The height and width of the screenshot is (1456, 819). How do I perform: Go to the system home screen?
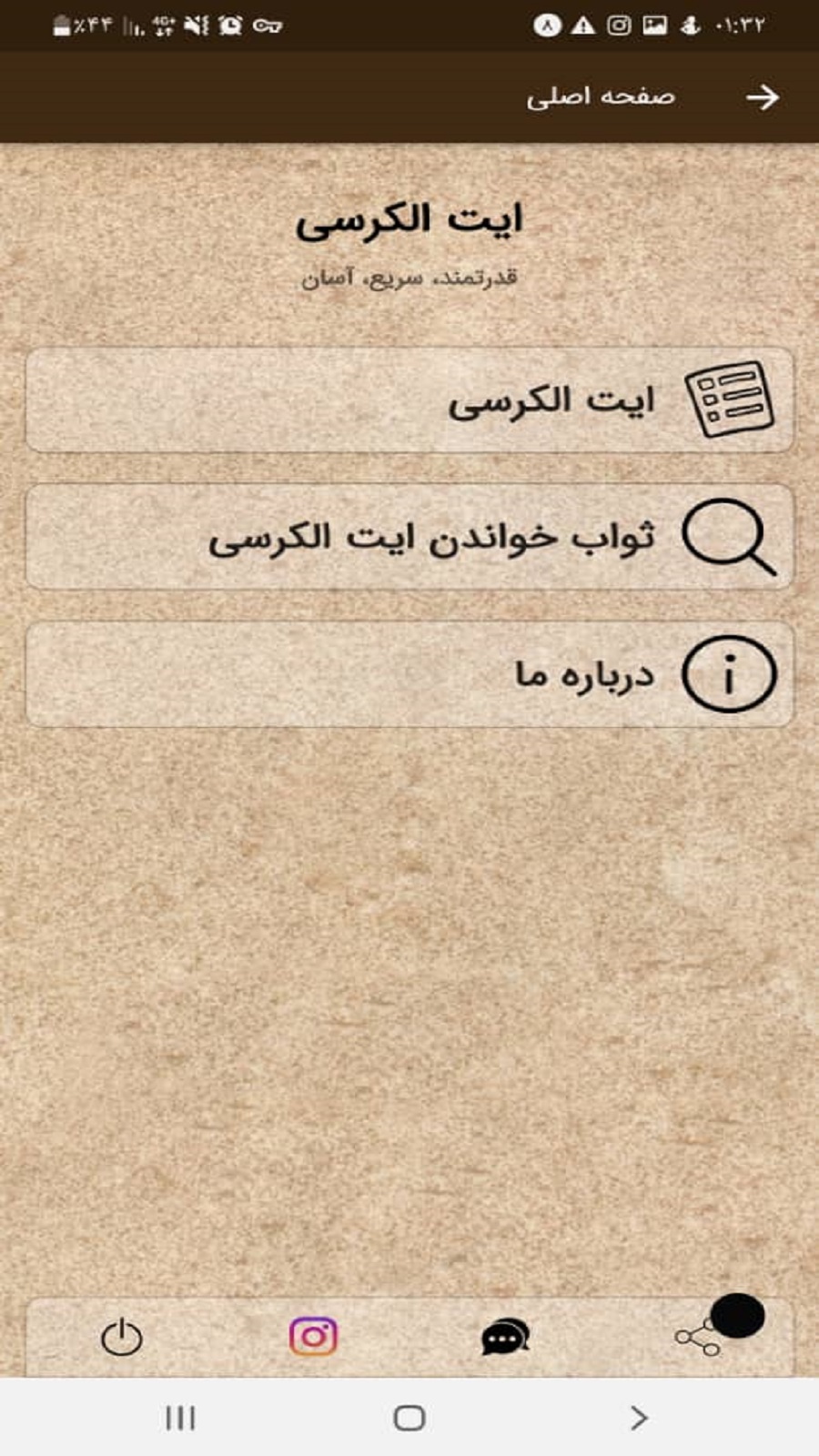tap(409, 1418)
